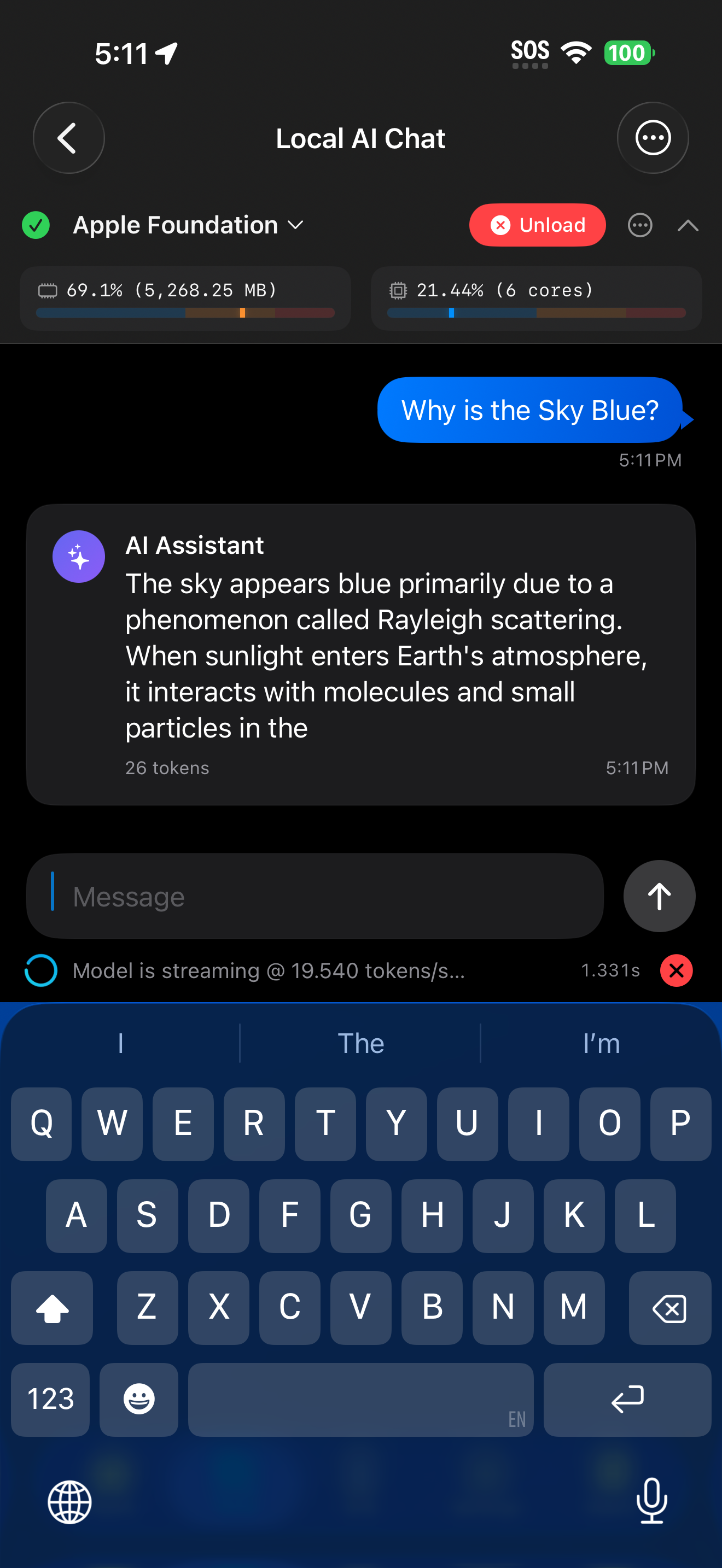
Task: Toggle shift on the keyboard
Action: coord(52,1308)
